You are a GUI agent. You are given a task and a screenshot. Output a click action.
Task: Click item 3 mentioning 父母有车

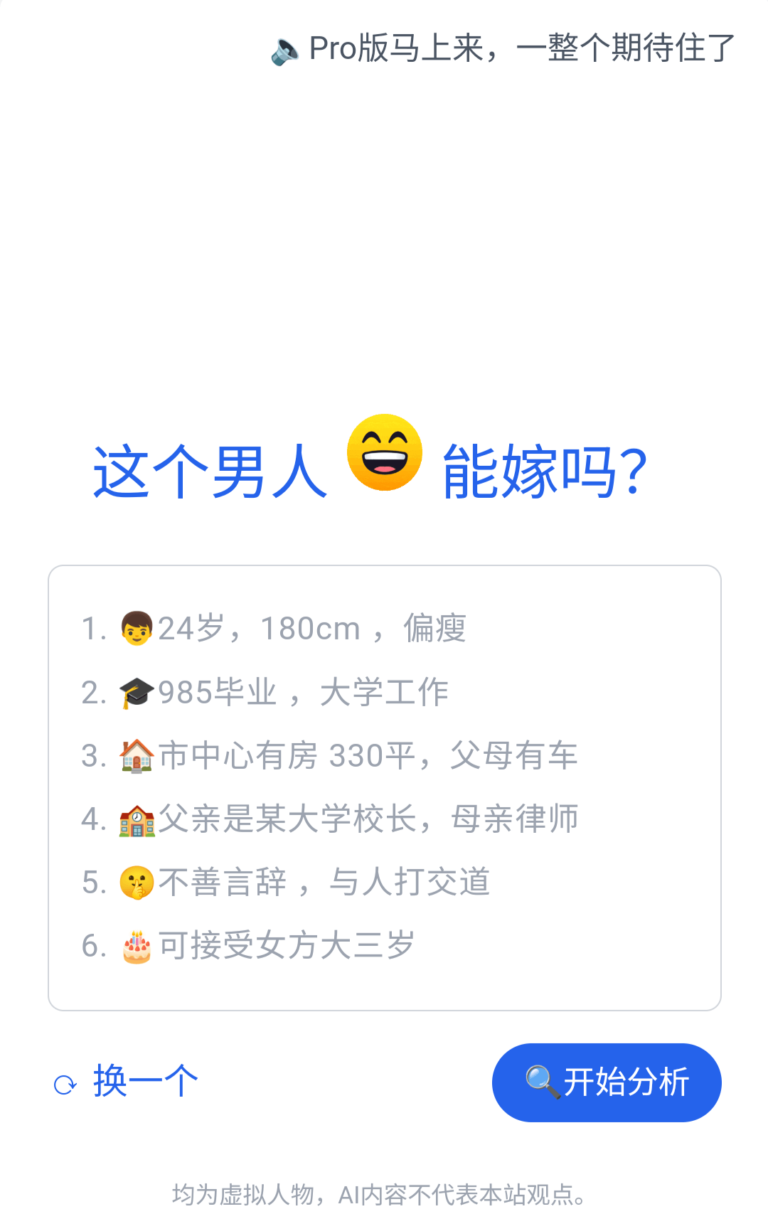pyautogui.click(x=330, y=754)
